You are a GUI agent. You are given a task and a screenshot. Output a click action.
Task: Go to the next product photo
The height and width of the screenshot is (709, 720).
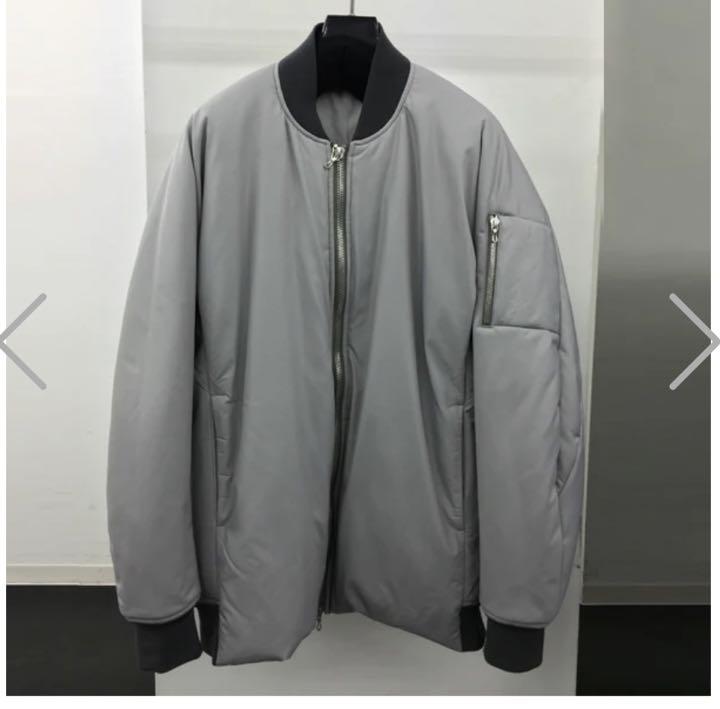[693, 341]
